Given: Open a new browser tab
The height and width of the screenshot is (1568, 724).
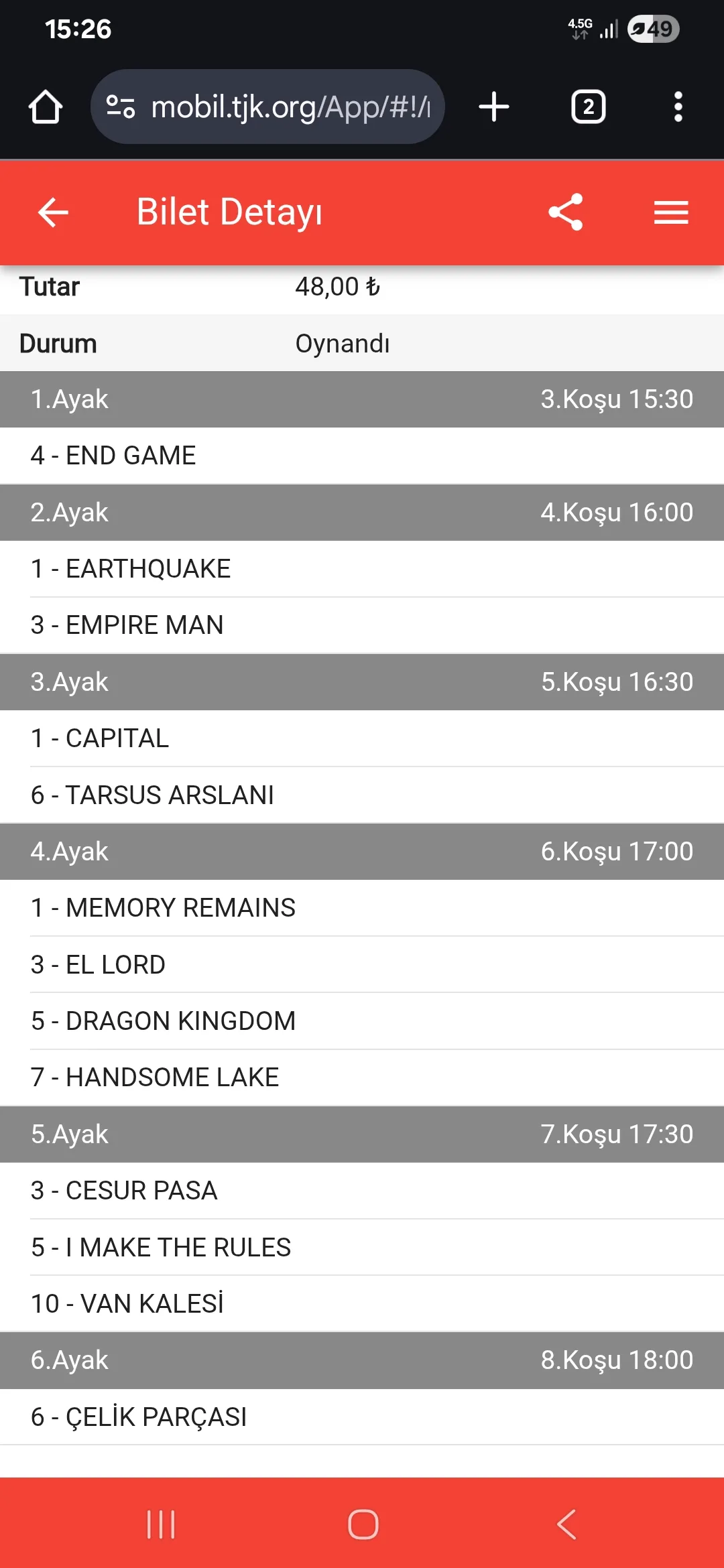Looking at the screenshot, I should pos(494,107).
